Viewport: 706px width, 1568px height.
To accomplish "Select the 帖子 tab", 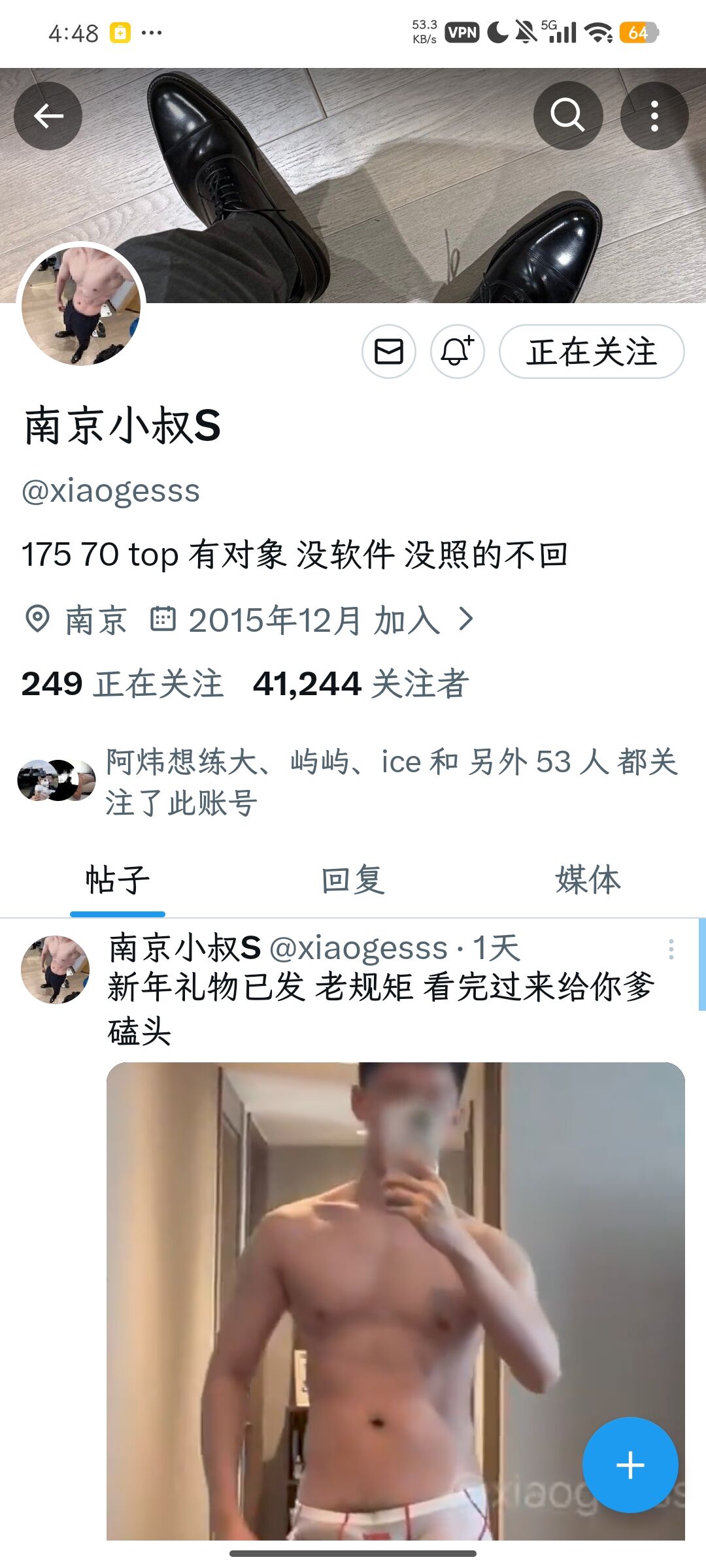I will coord(118,880).
